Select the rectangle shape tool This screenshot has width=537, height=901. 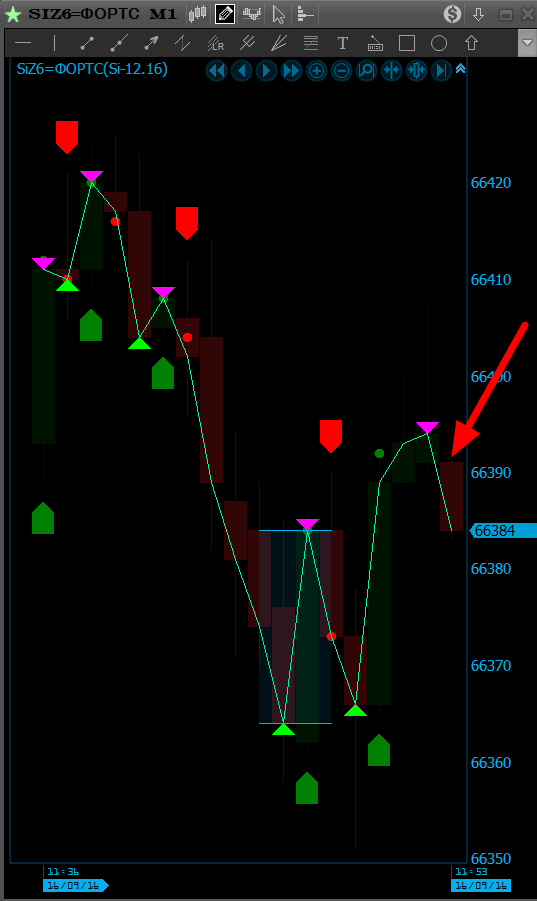pyautogui.click(x=407, y=43)
